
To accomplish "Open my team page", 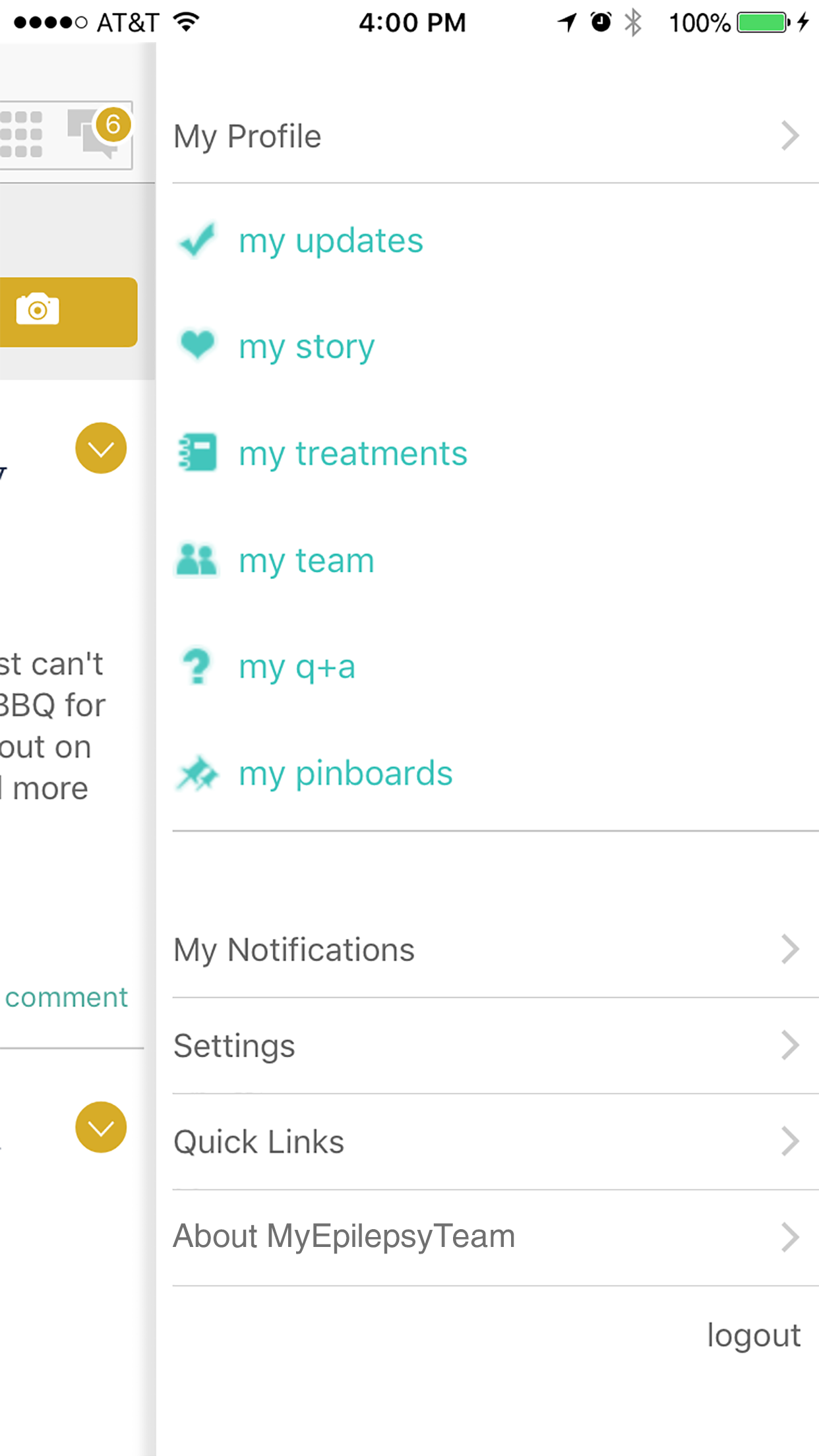I will (x=306, y=561).
